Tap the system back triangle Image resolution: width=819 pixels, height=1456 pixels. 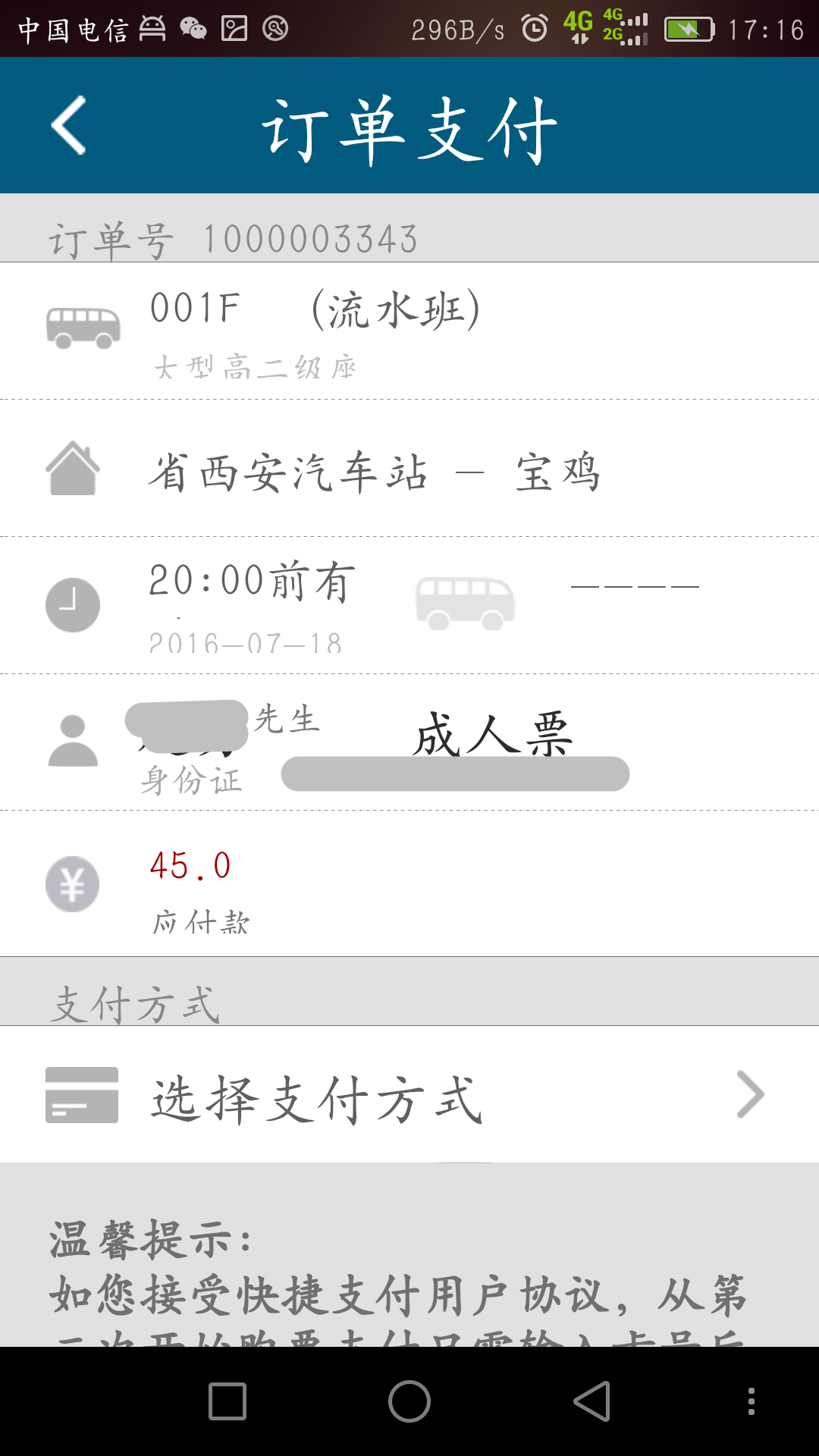click(x=592, y=1401)
